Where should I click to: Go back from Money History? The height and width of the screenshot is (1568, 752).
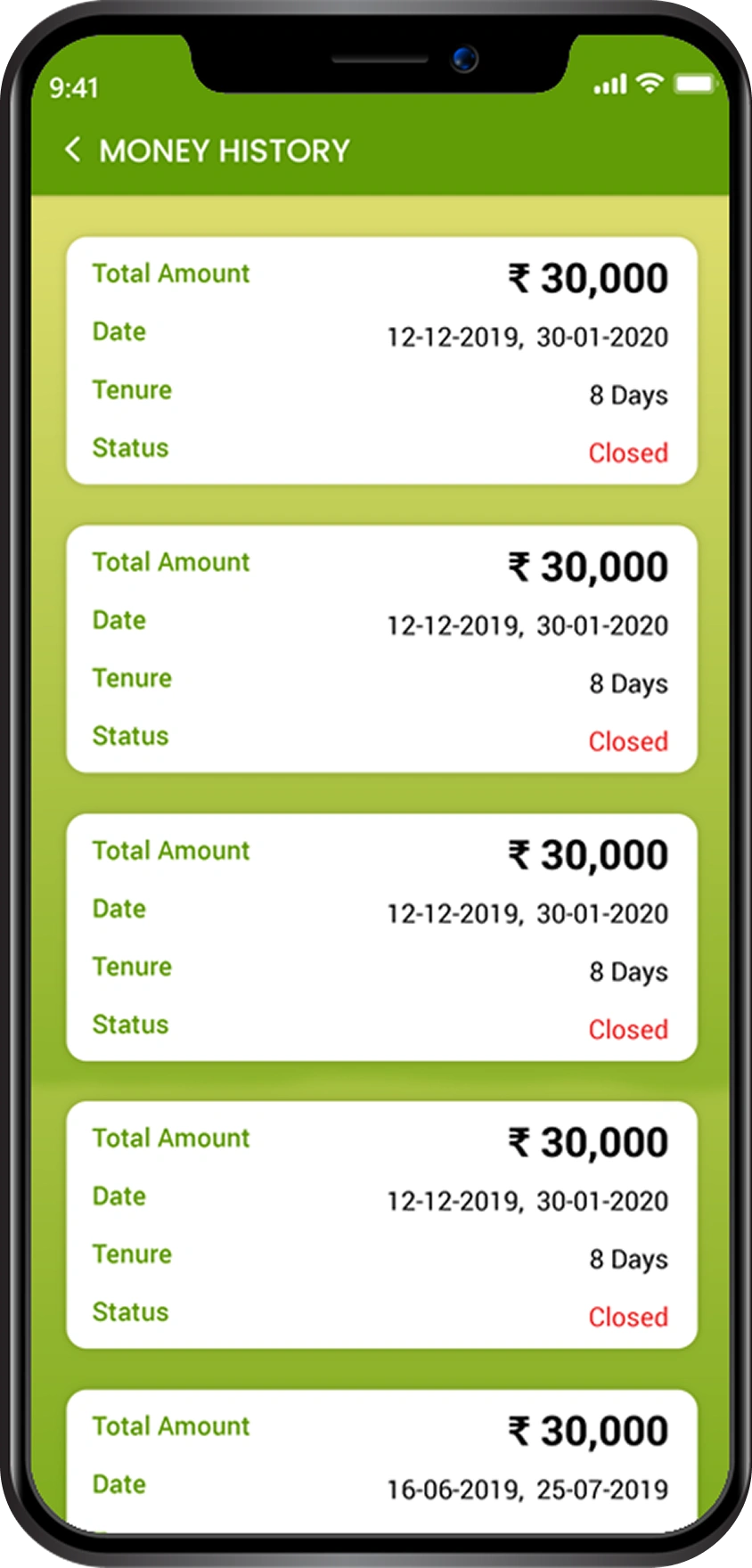(73, 150)
